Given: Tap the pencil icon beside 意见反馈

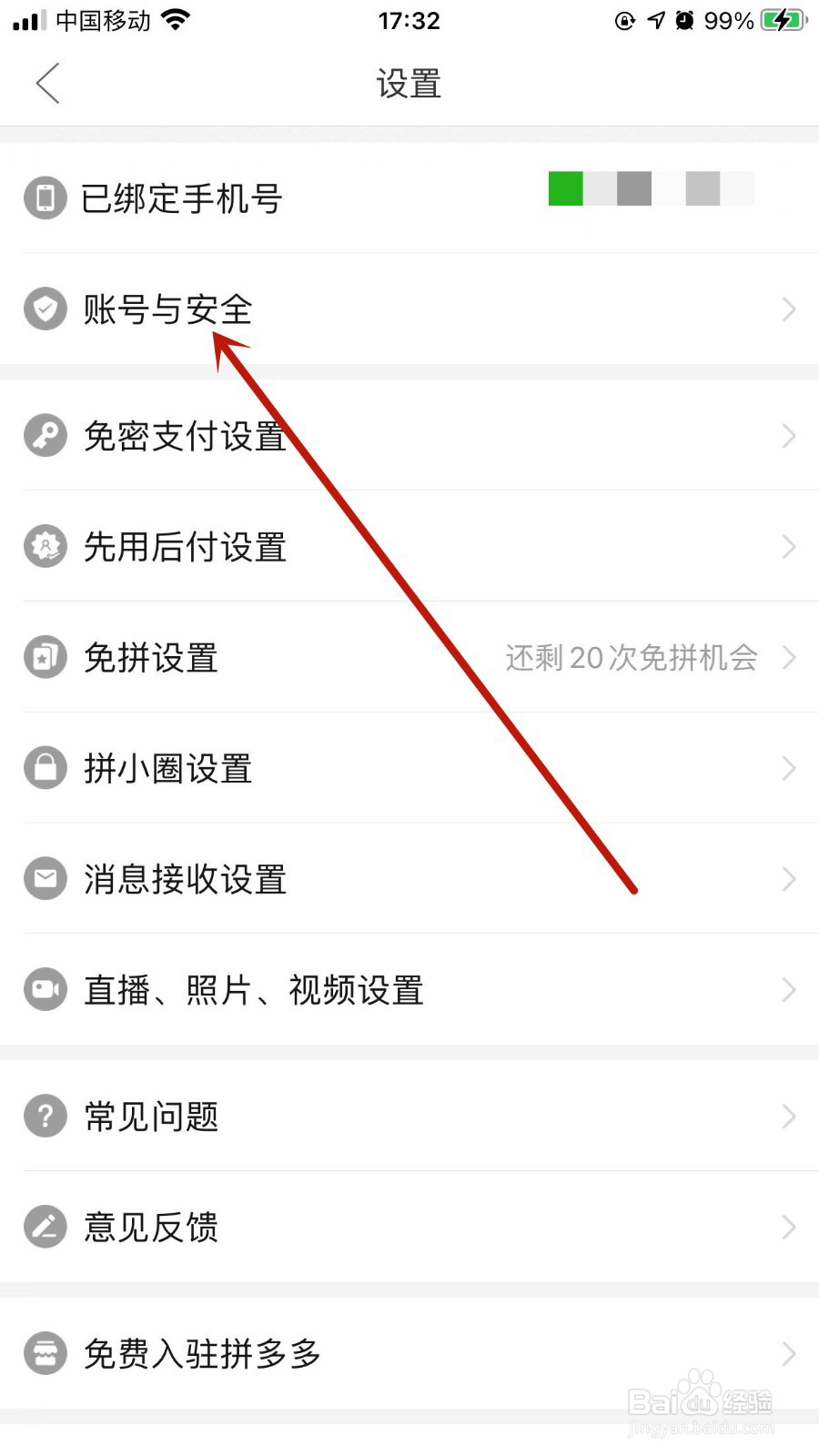Looking at the screenshot, I should coord(45,1228).
